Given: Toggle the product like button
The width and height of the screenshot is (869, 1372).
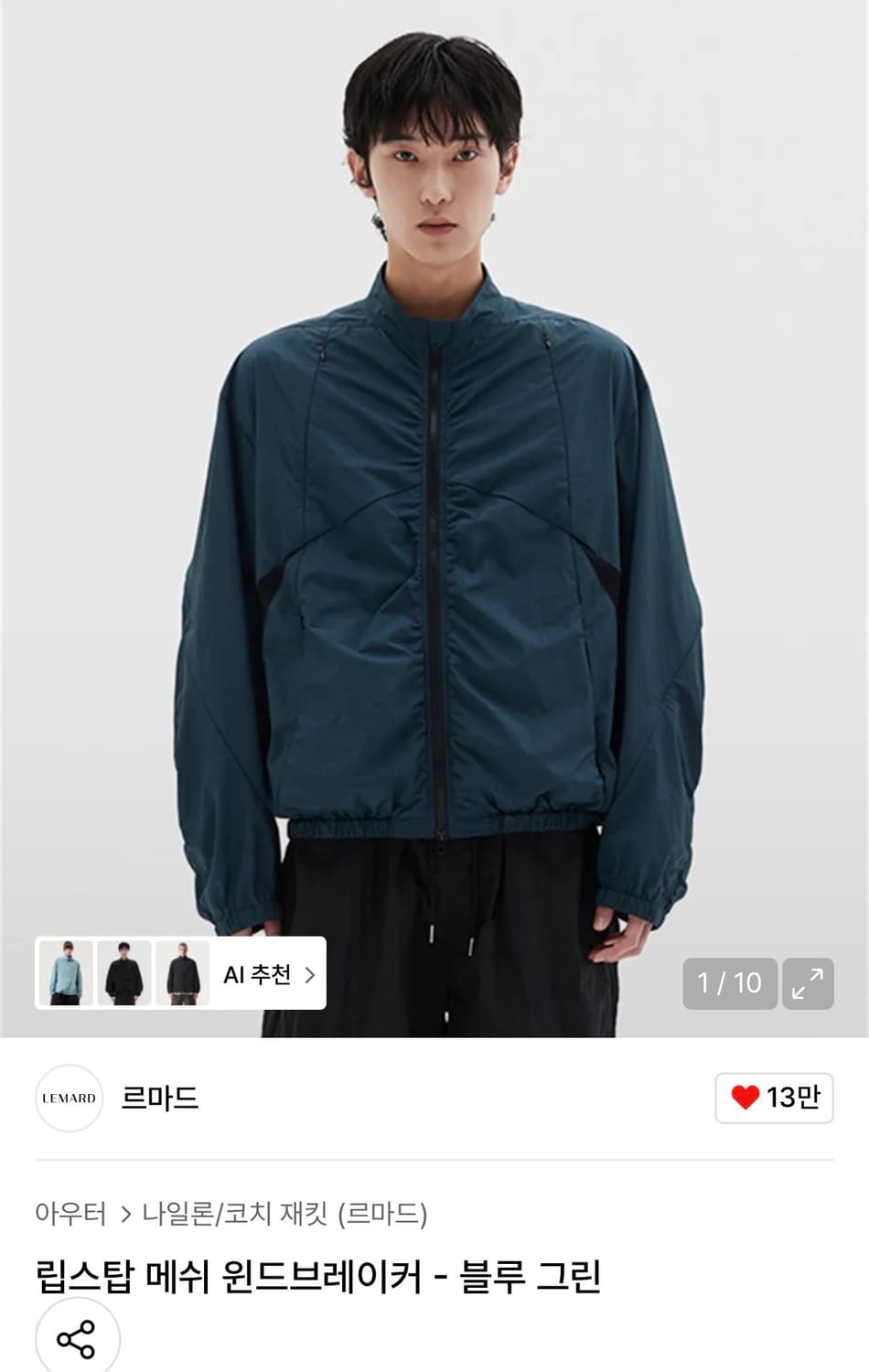Looking at the screenshot, I should 774,1098.
